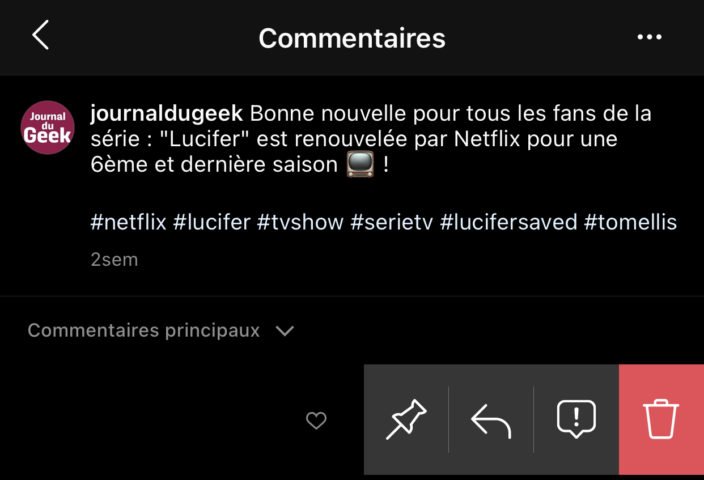The width and height of the screenshot is (704, 480).
Task: Open the #serietv hashtag
Action: click(x=391, y=221)
